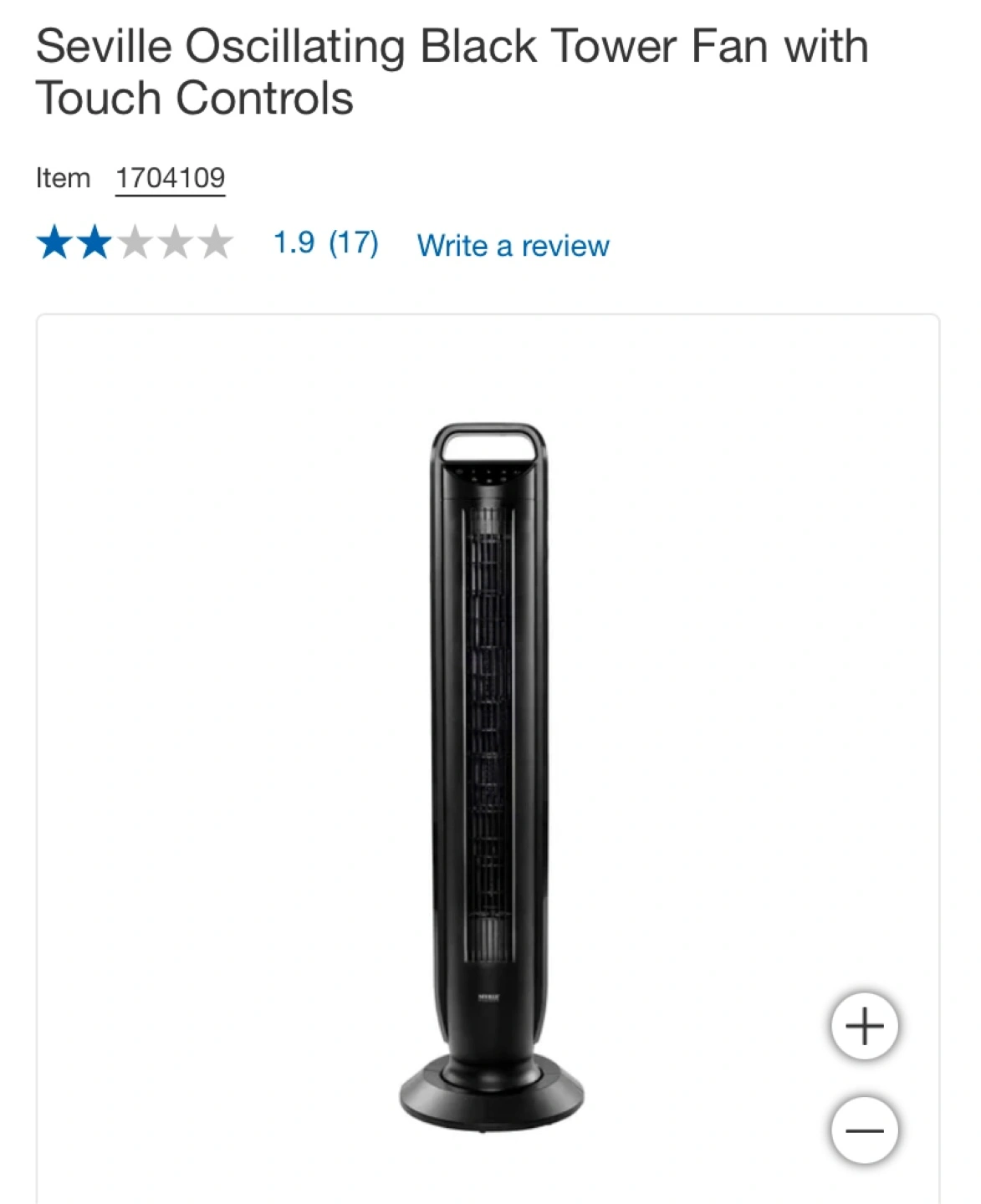Zoom out of the product image
Viewport: 981px width, 1204px height.
pyautogui.click(x=864, y=1130)
